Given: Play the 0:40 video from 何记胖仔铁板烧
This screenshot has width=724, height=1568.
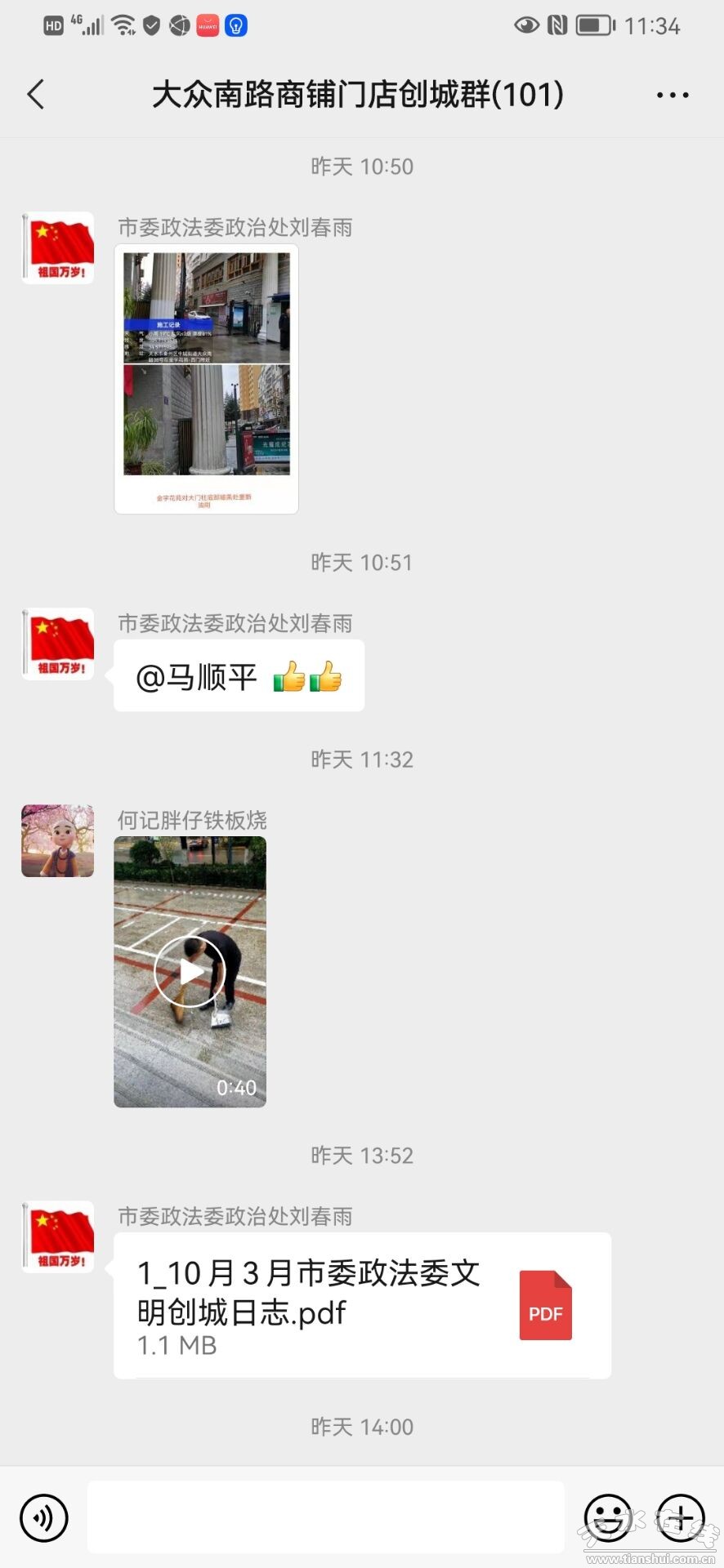Looking at the screenshot, I should (x=190, y=972).
